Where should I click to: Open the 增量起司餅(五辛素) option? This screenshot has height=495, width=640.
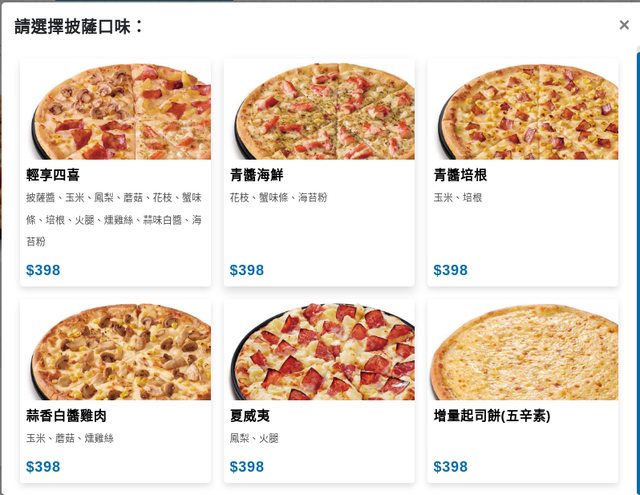[522, 392]
